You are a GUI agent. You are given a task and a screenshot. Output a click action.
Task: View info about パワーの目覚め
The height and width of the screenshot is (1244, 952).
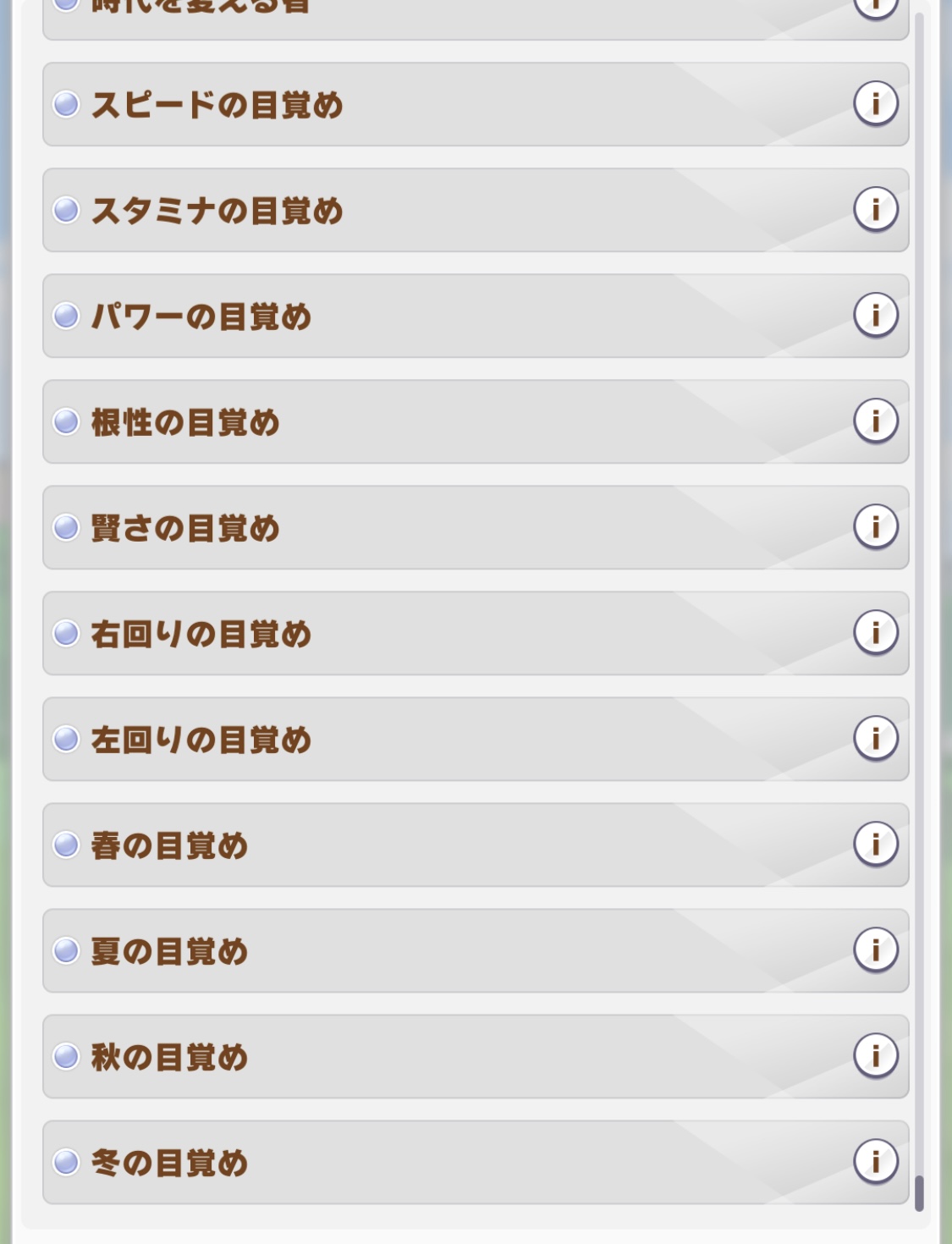[x=875, y=316]
